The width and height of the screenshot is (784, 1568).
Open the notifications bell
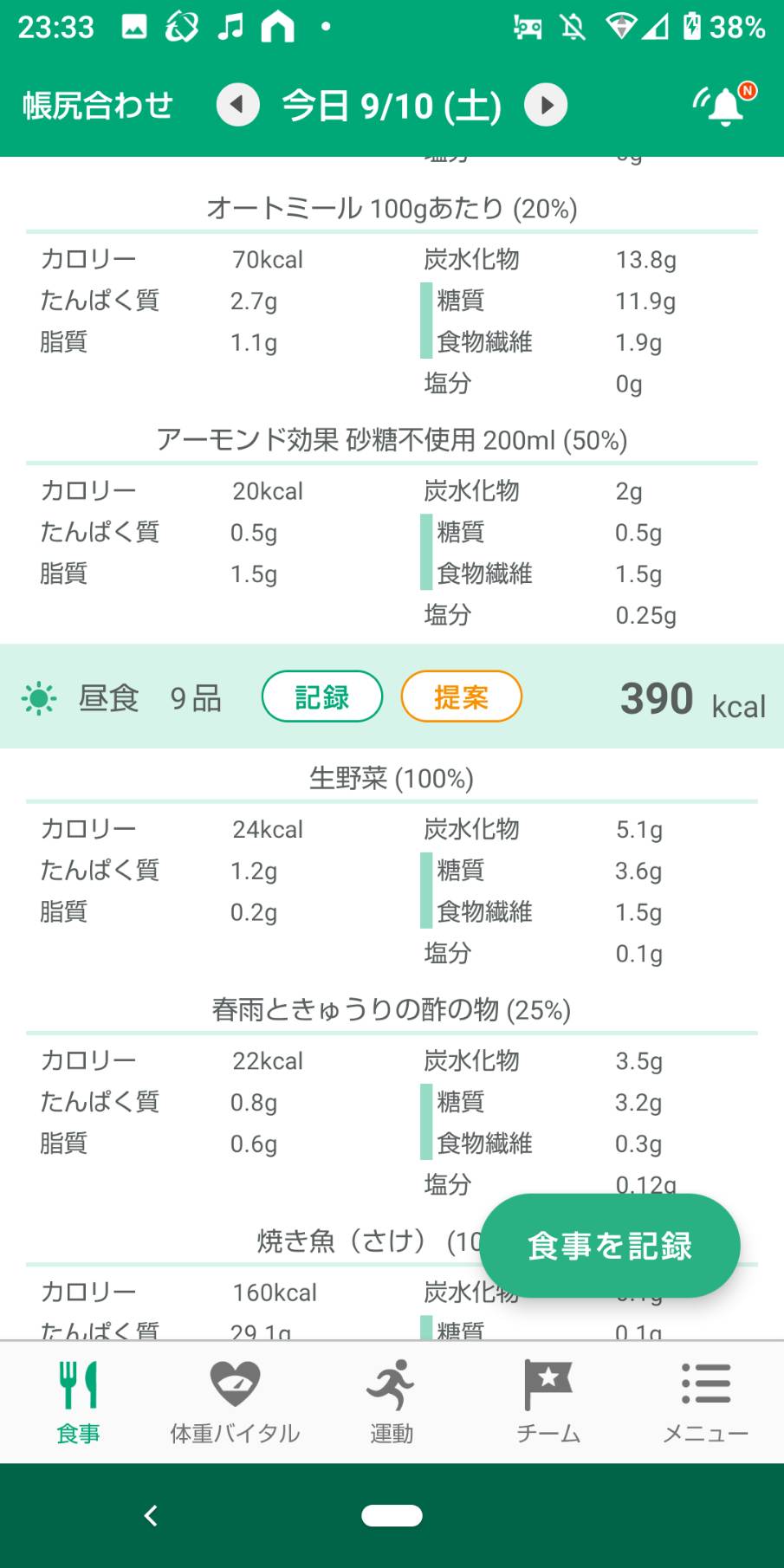coord(724,105)
